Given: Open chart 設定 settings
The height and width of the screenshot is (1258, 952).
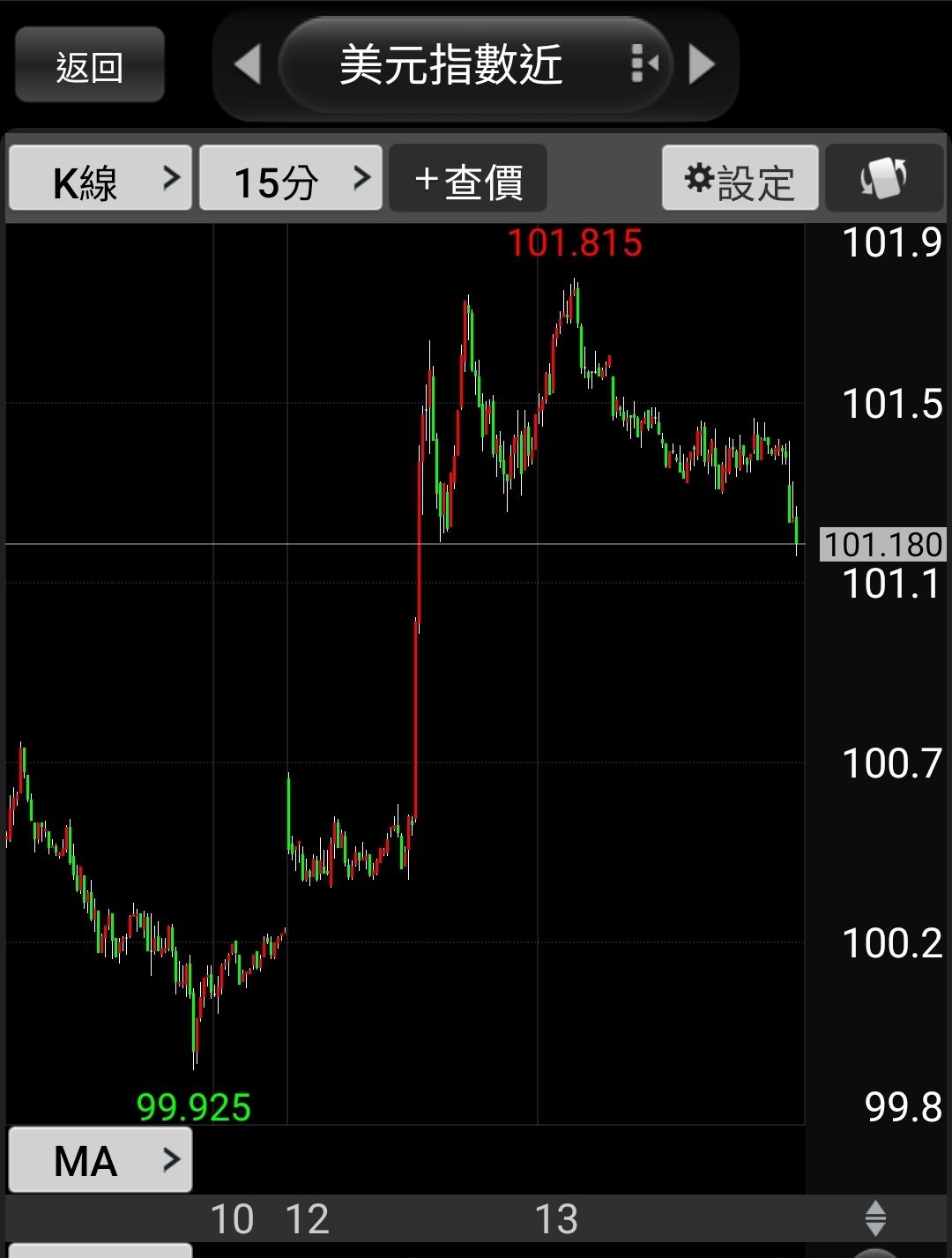Looking at the screenshot, I should tap(740, 179).
